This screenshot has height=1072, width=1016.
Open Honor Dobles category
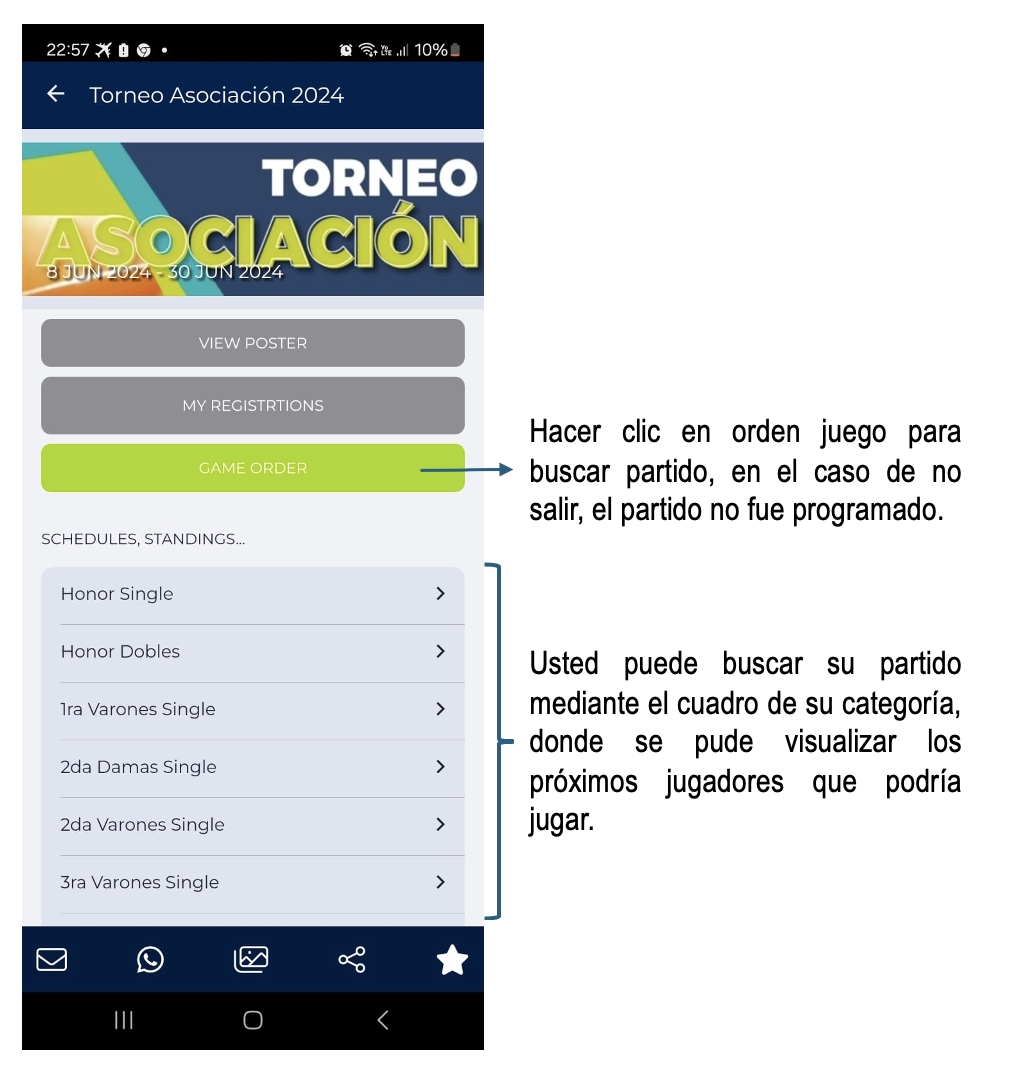coord(252,651)
